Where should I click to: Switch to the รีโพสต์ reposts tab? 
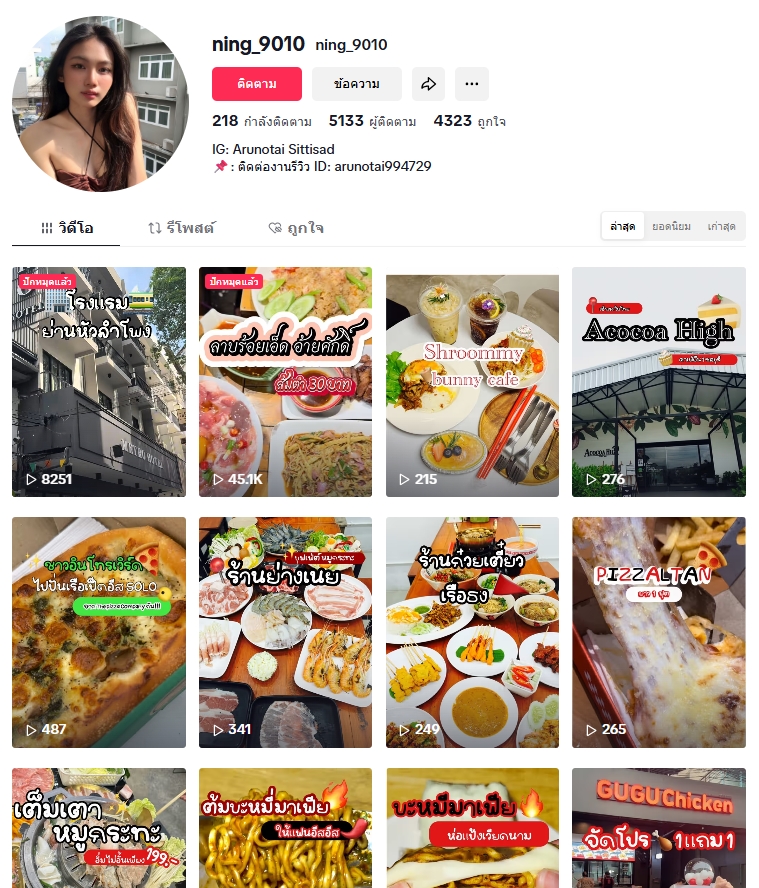(x=181, y=228)
